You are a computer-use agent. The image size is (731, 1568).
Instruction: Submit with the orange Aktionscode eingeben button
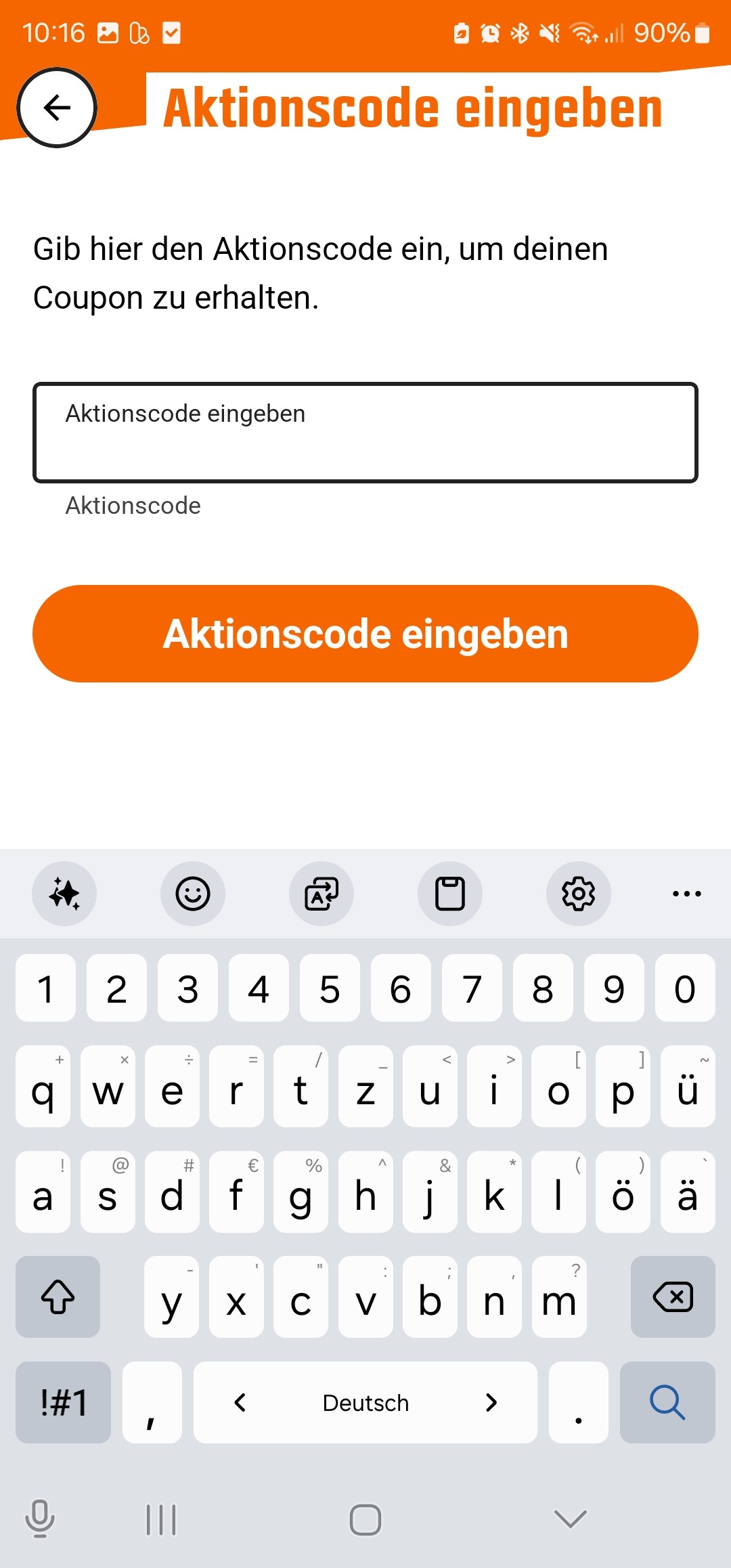(x=365, y=634)
